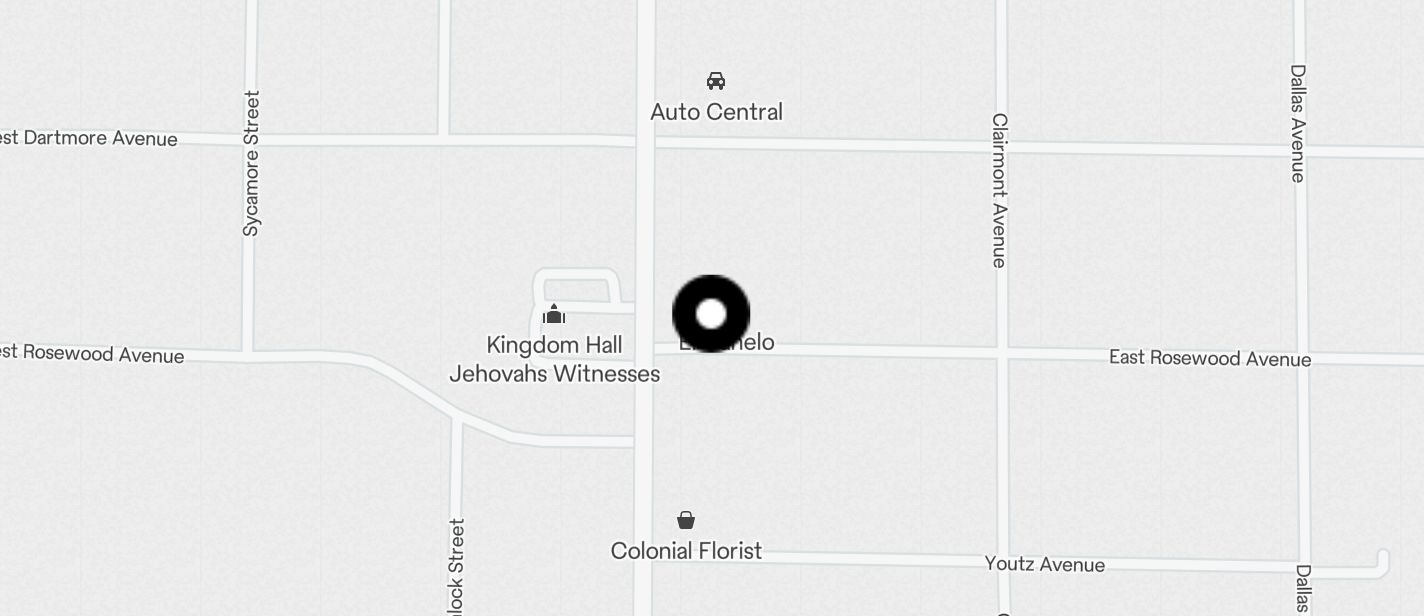Tap the Auto Central map marker
The height and width of the screenshot is (616, 1424).
pyautogui.click(x=716, y=81)
